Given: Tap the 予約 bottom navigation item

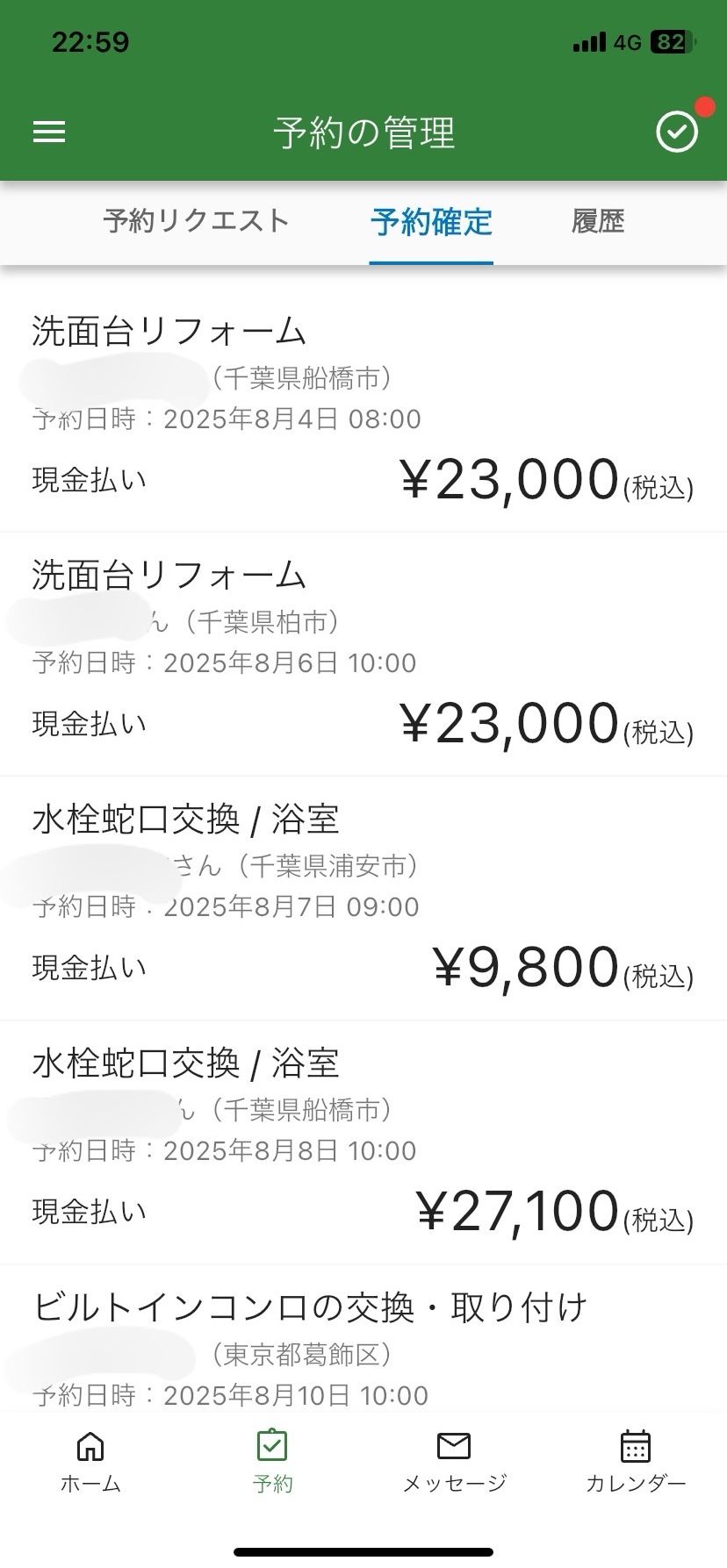Looking at the screenshot, I should click(x=272, y=1463).
